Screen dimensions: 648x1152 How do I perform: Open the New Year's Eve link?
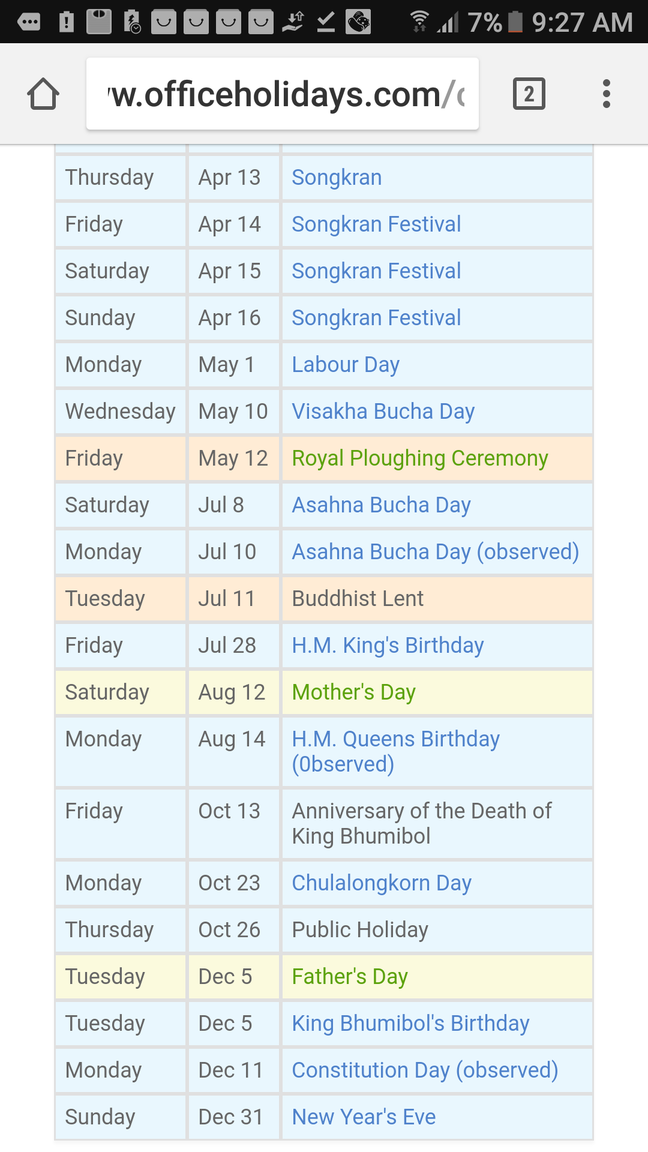364,1117
